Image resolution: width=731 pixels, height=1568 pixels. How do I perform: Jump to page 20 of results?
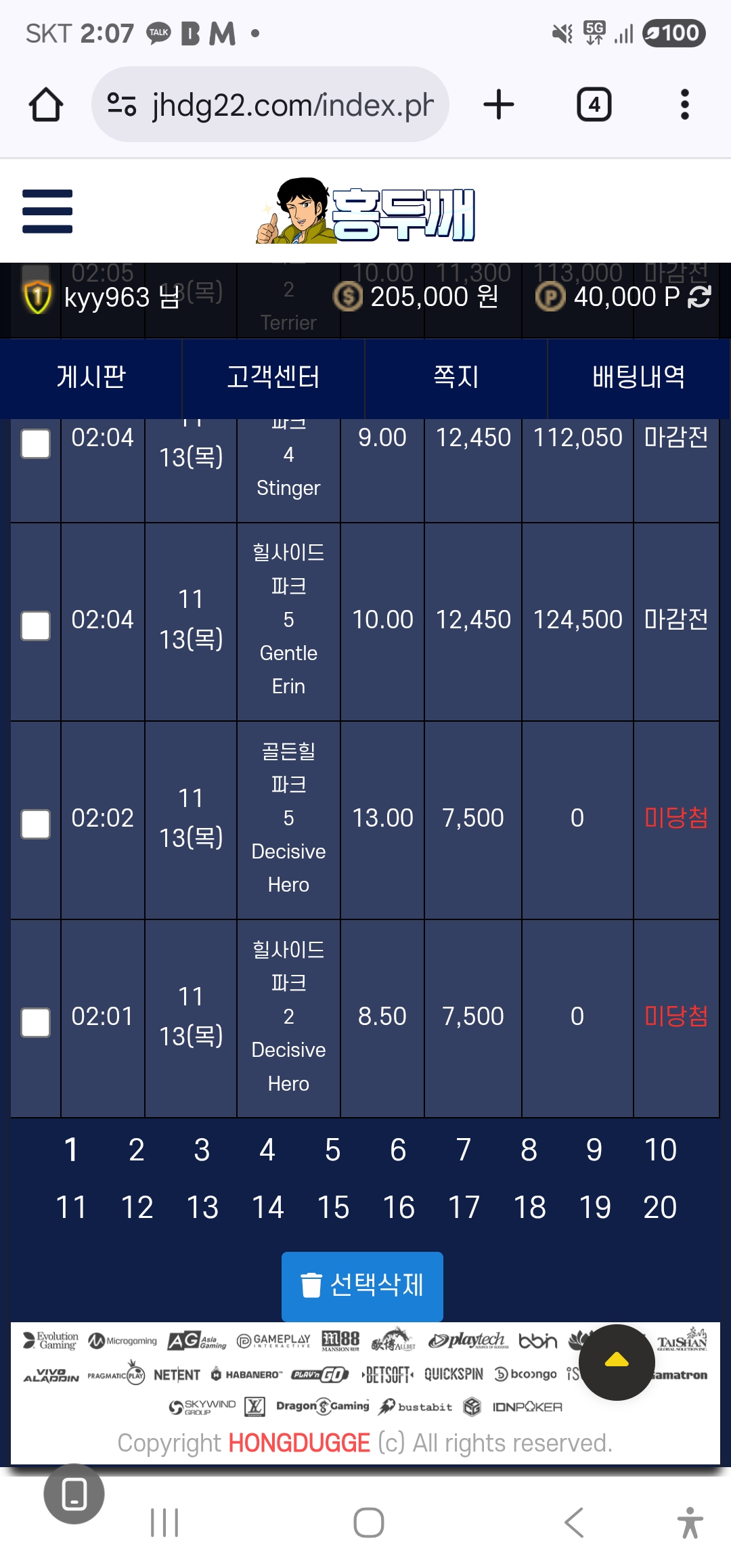(660, 1207)
